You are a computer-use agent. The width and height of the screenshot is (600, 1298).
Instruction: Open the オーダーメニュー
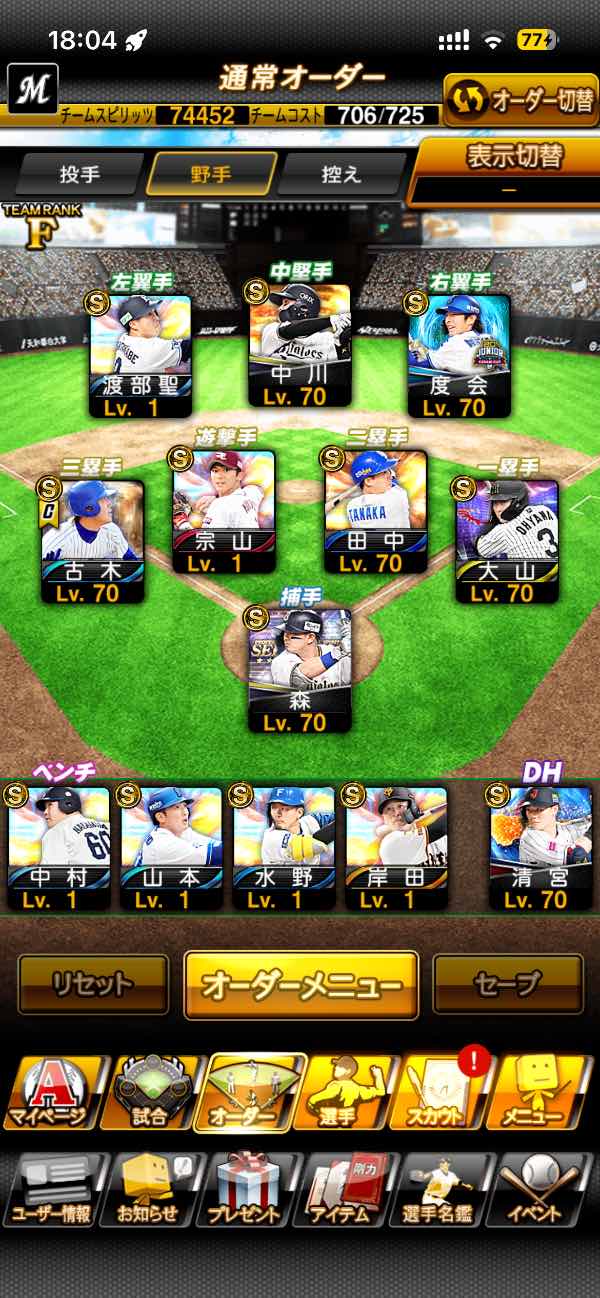(x=301, y=985)
